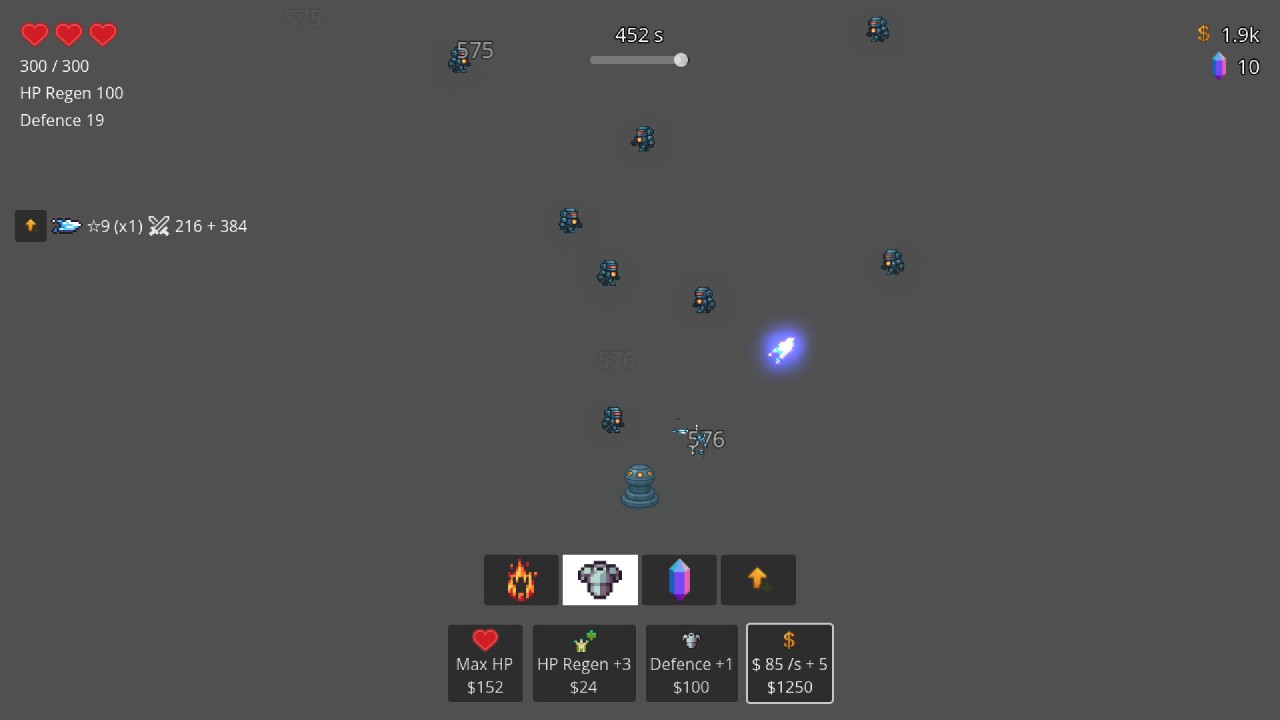Buy Max HP upgrade for $152
Viewport: 1280px width, 720px height.
click(485, 664)
